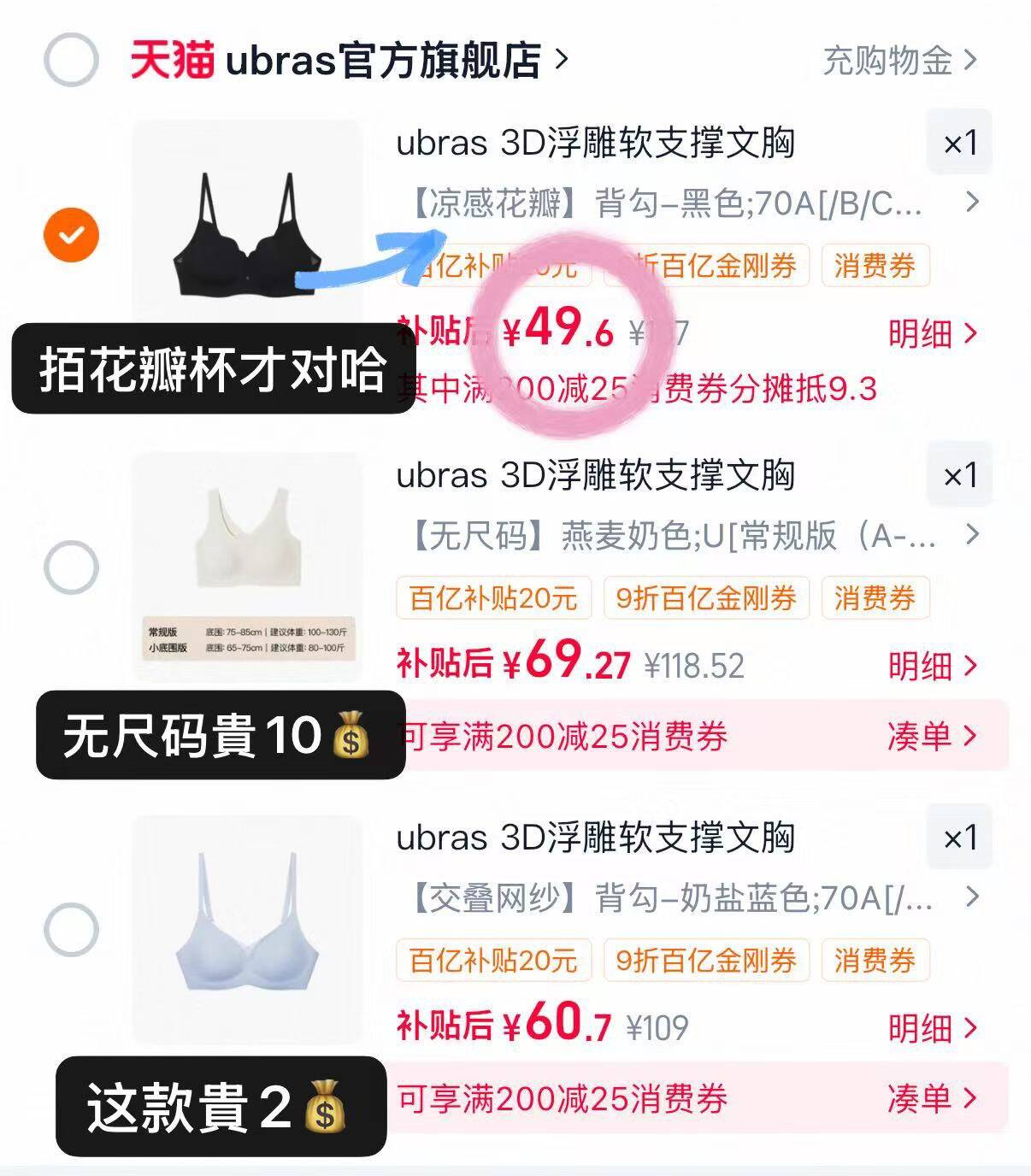
Task: View 明细 for the ¥49.6 item
Action: (x=933, y=333)
